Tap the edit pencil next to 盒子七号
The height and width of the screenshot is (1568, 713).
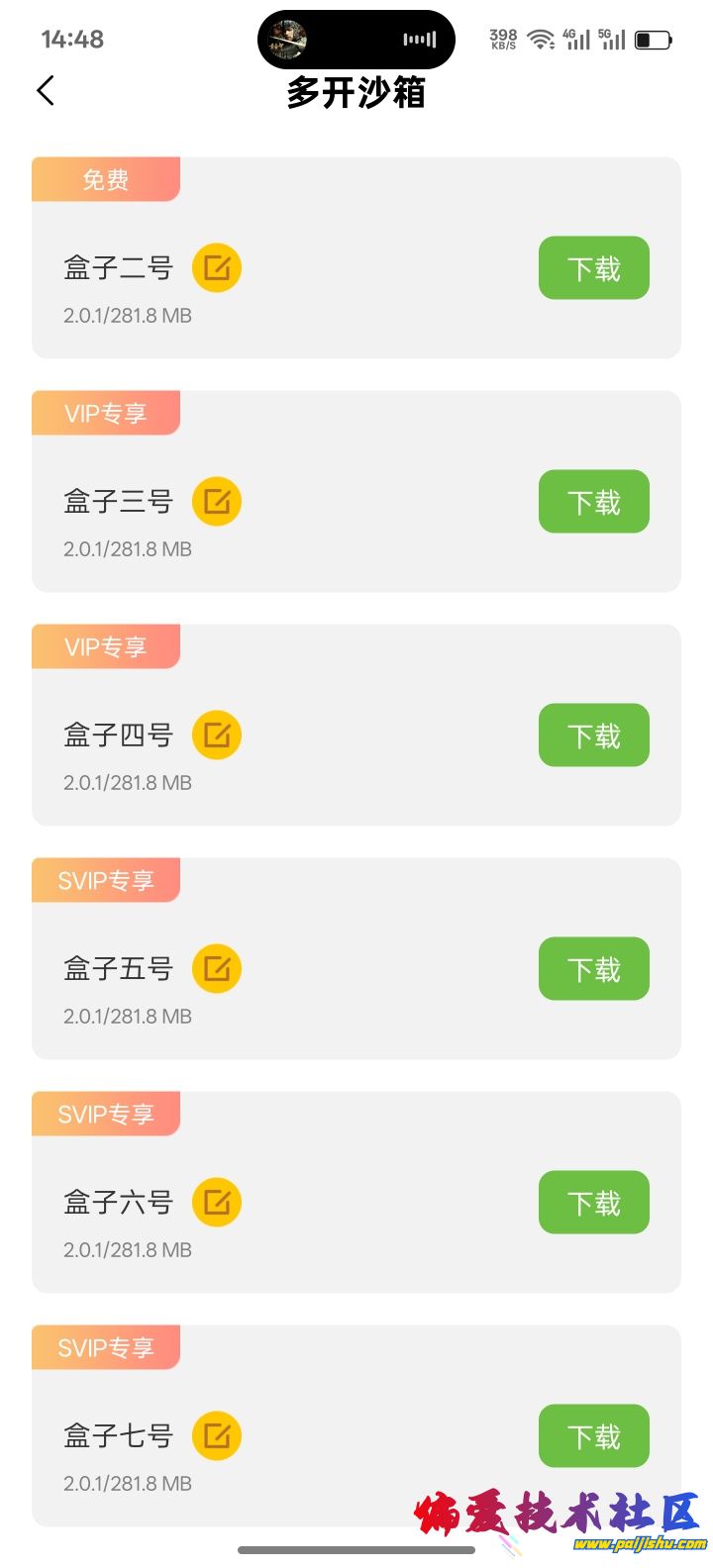217,1436
